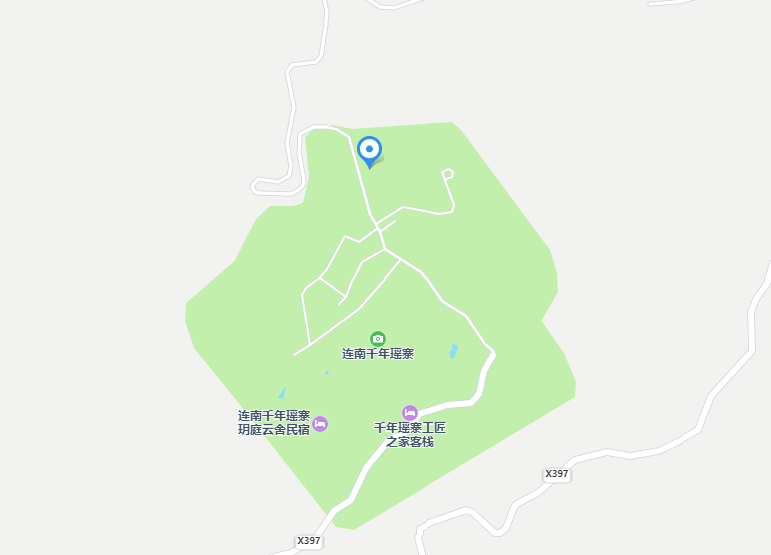Open the 连南千年瑶寨玥庭云舍民宿 lodging marker

pos(320,424)
